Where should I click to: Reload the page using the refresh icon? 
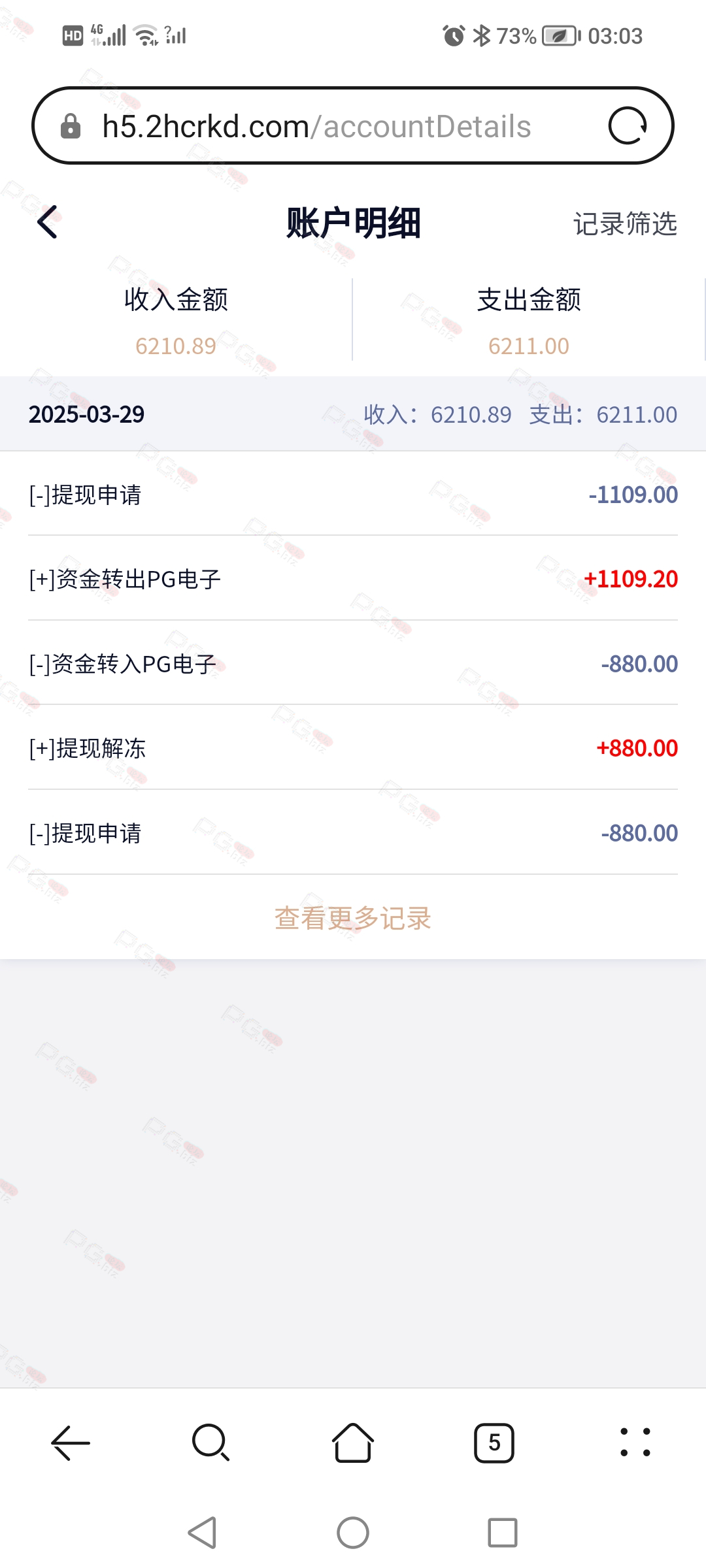coord(628,125)
